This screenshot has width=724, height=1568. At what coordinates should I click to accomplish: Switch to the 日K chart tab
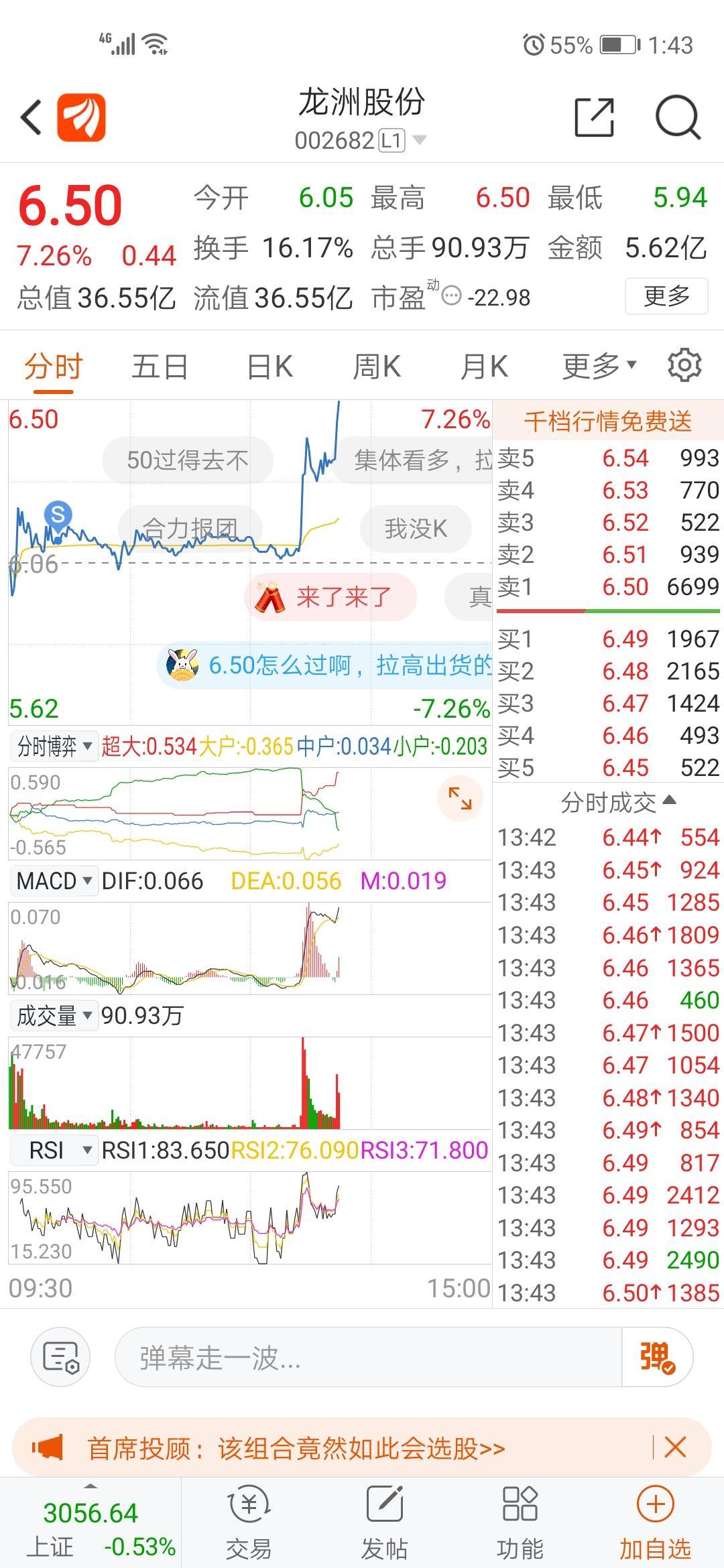click(x=269, y=367)
